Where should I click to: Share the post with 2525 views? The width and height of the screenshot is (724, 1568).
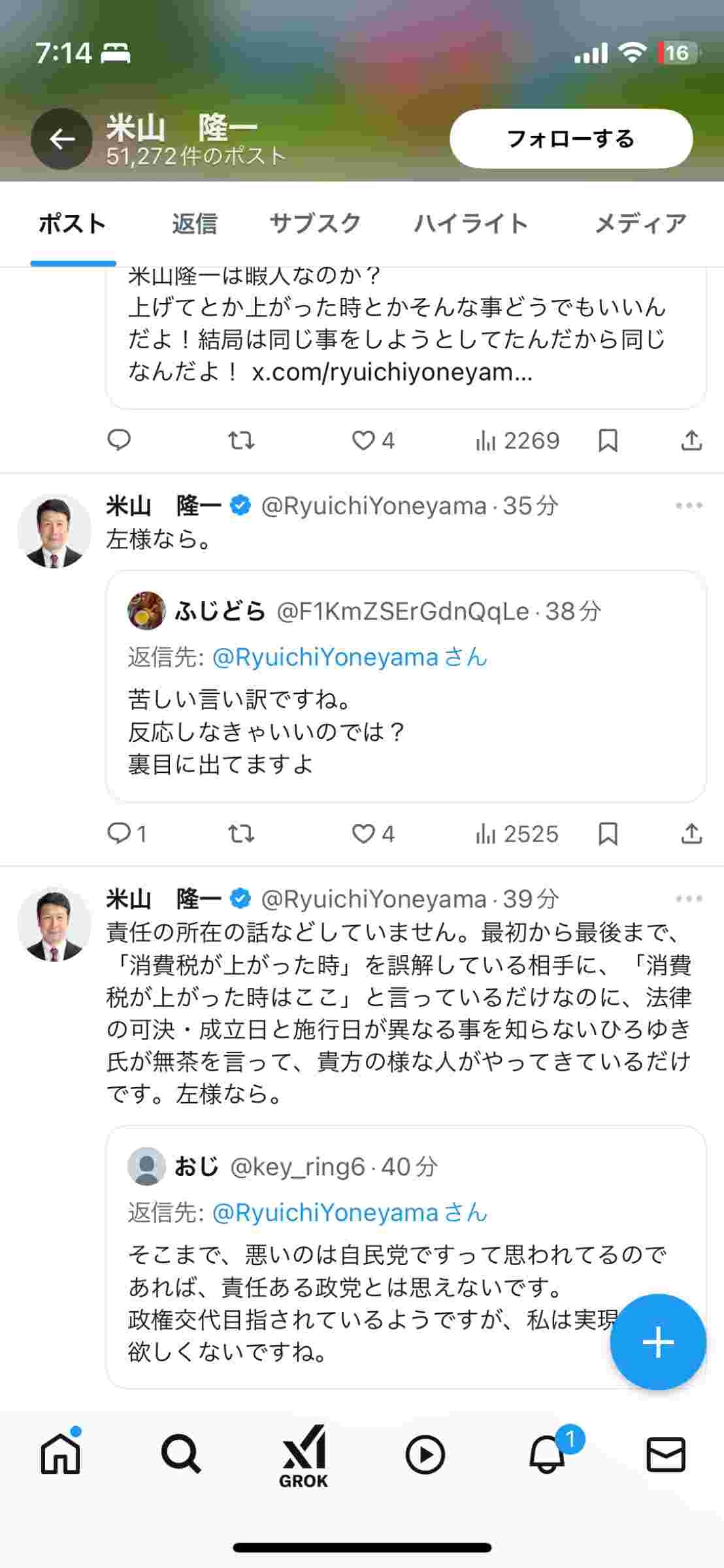coord(691,834)
